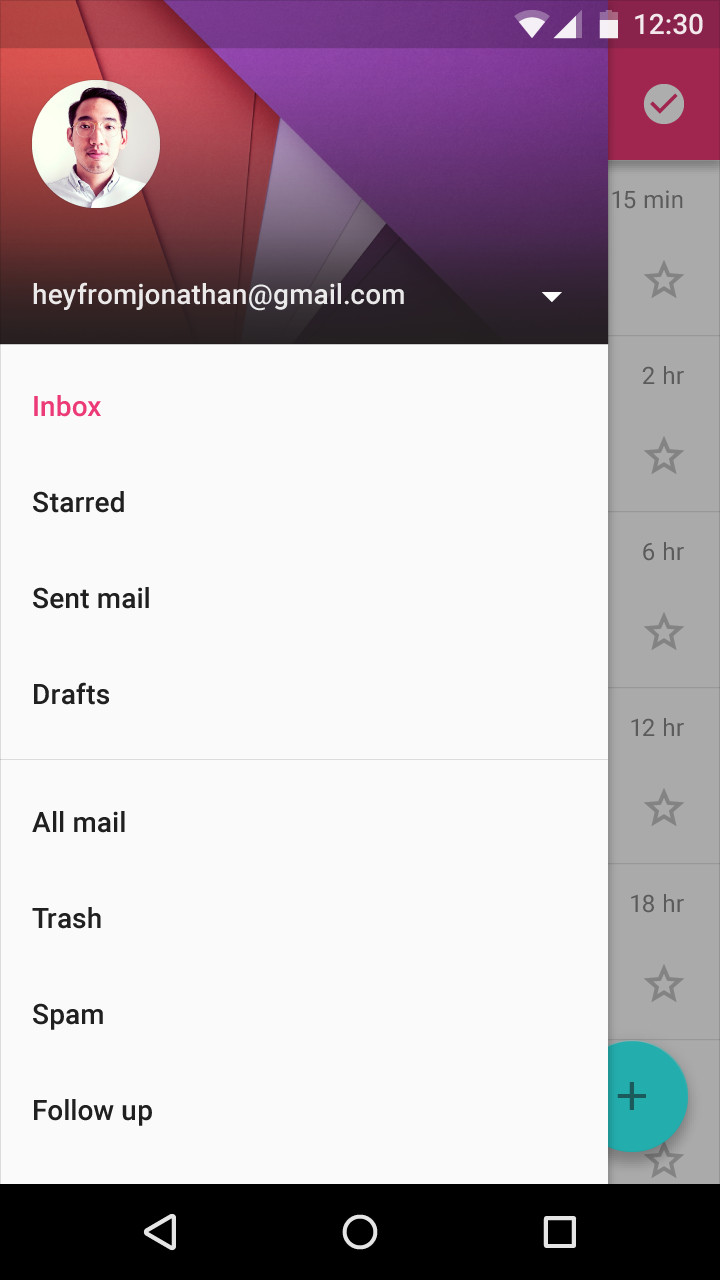Star the message from 12 hr ago
The width and height of the screenshot is (720, 1280).
click(x=664, y=808)
